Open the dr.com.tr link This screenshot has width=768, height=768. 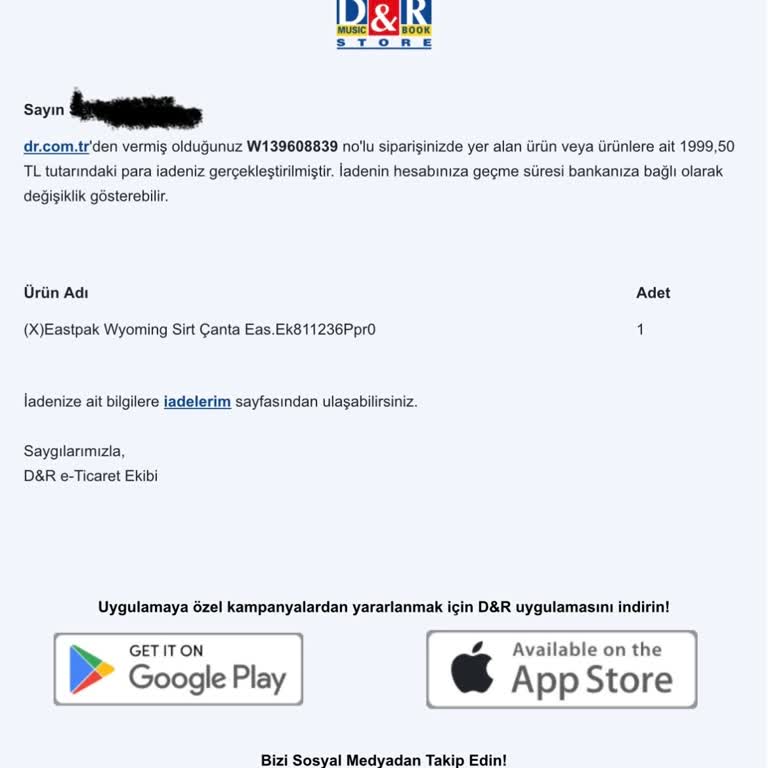point(56,146)
